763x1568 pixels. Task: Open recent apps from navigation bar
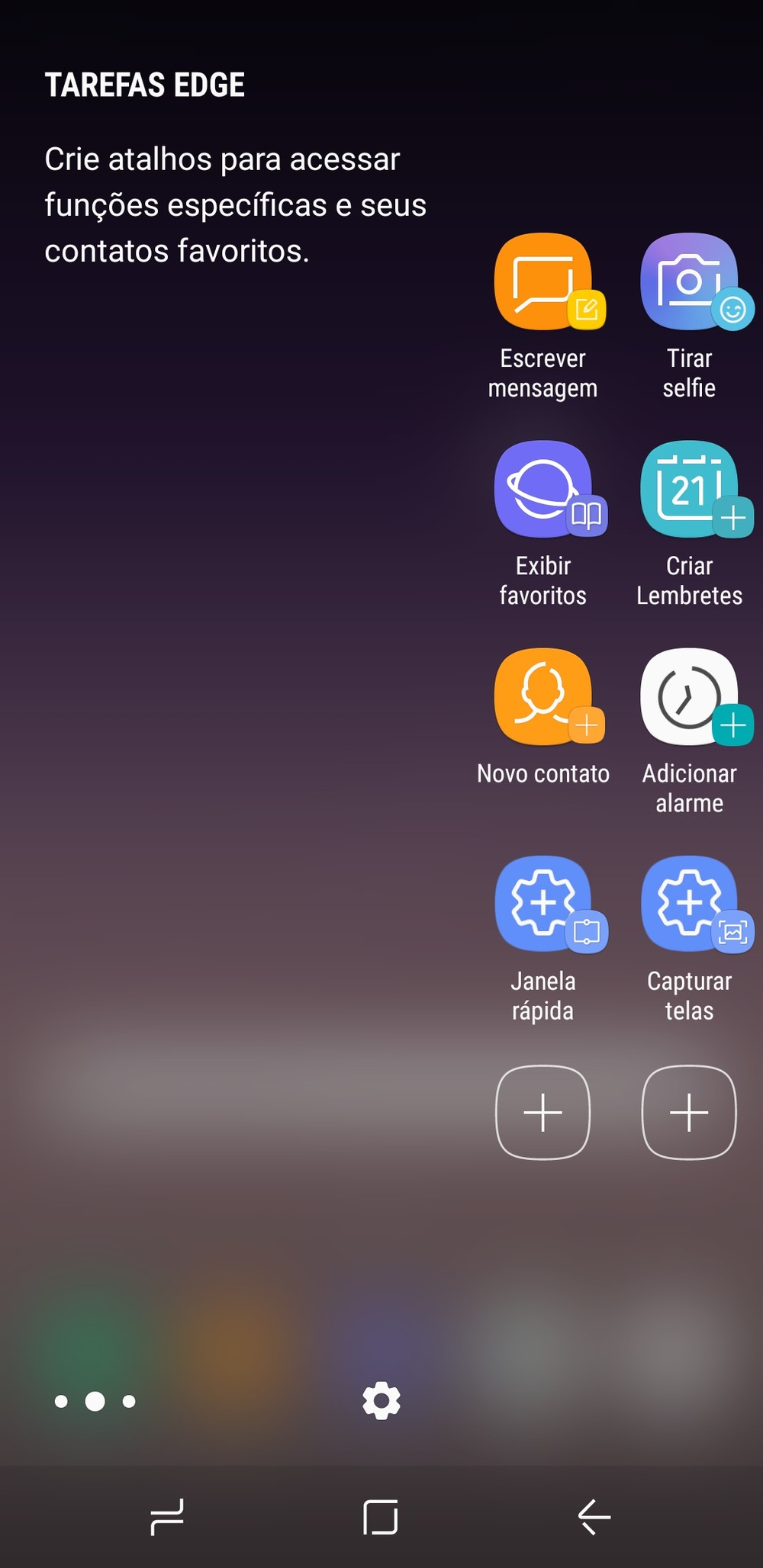(x=168, y=1516)
